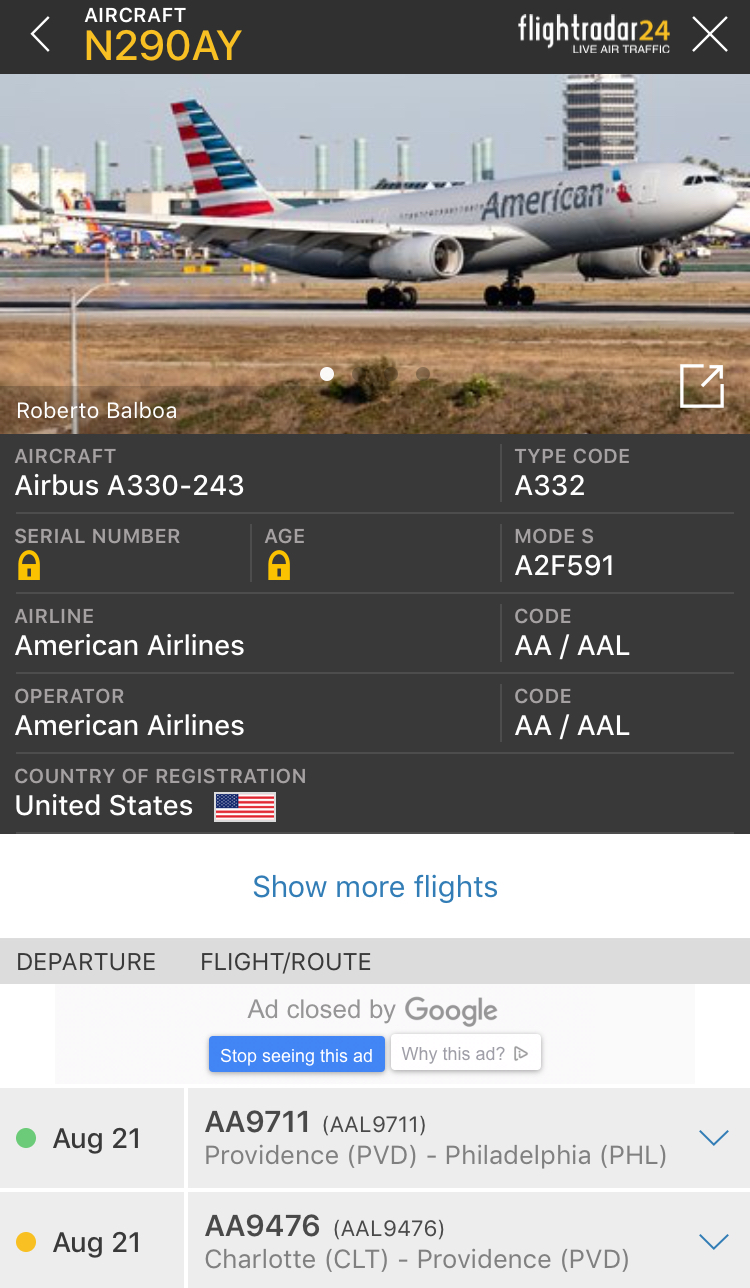Unlock the serial number details
The height and width of the screenshot is (1288, 750).
(29, 567)
